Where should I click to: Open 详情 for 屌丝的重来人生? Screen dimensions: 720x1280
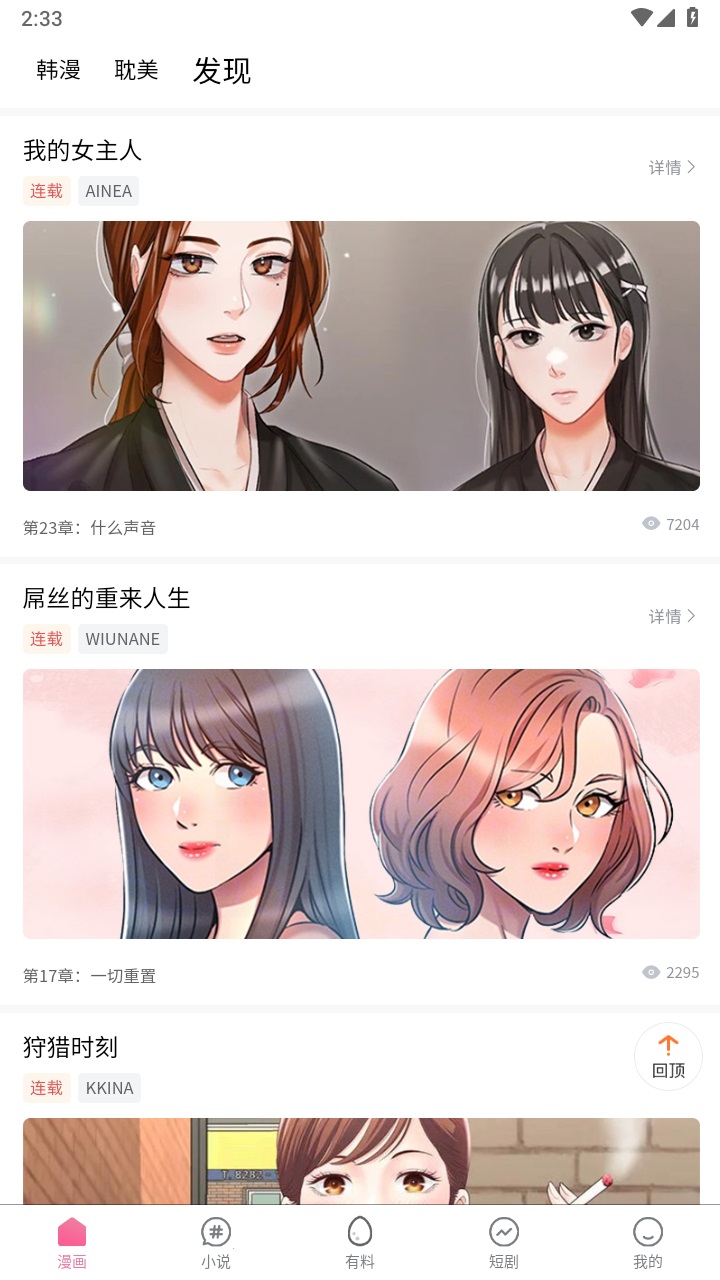click(x=671, y=616)
